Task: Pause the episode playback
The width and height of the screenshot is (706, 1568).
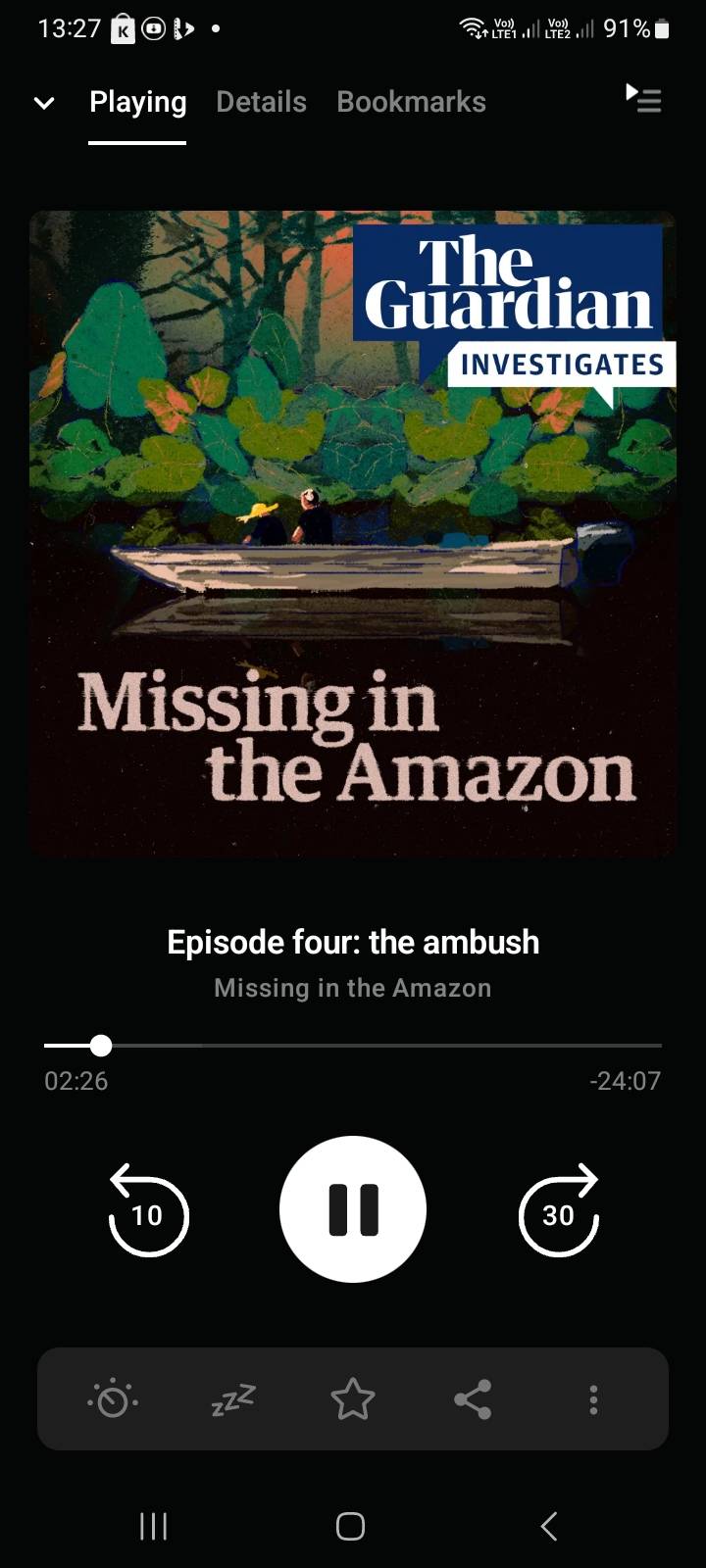Action: 353,1209
